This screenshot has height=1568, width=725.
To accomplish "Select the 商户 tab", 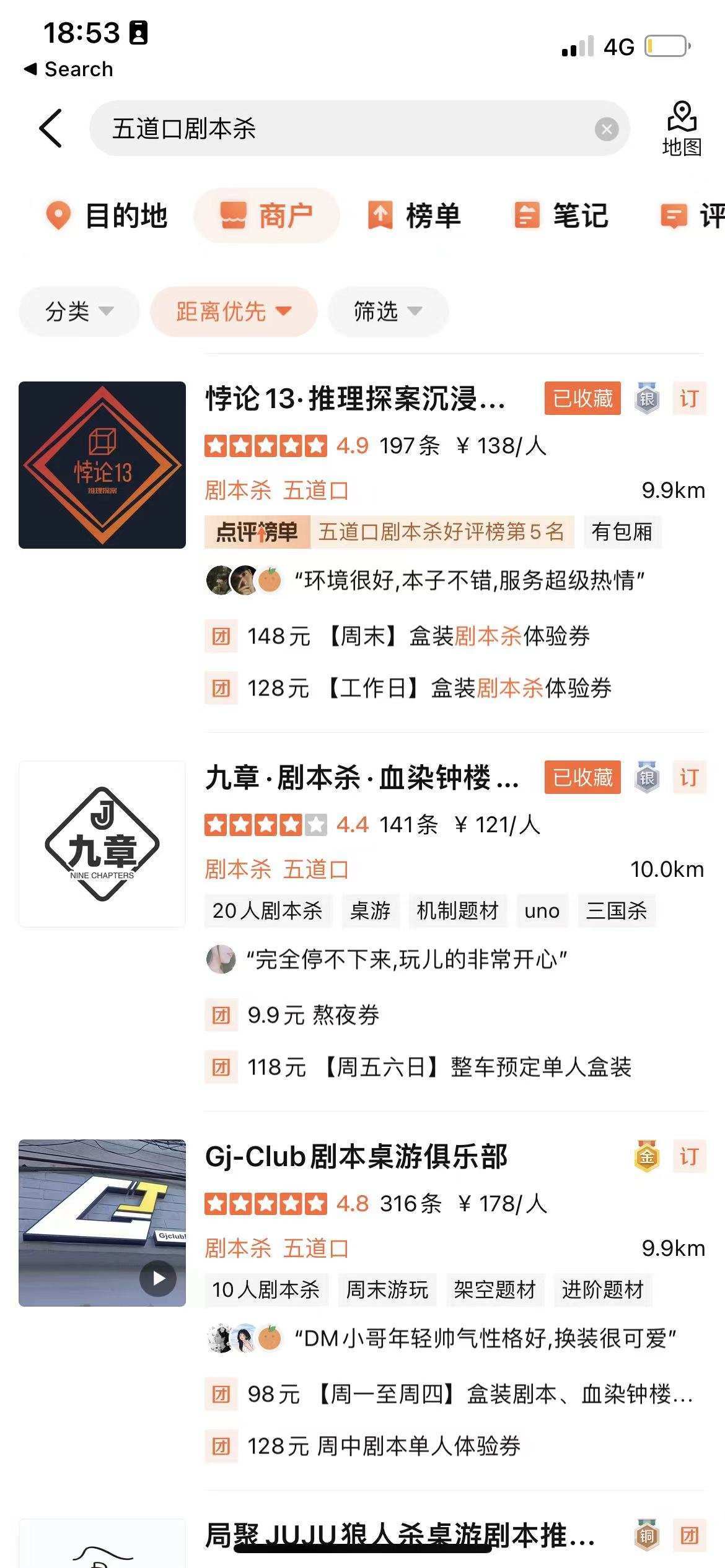I will [266, 216].
